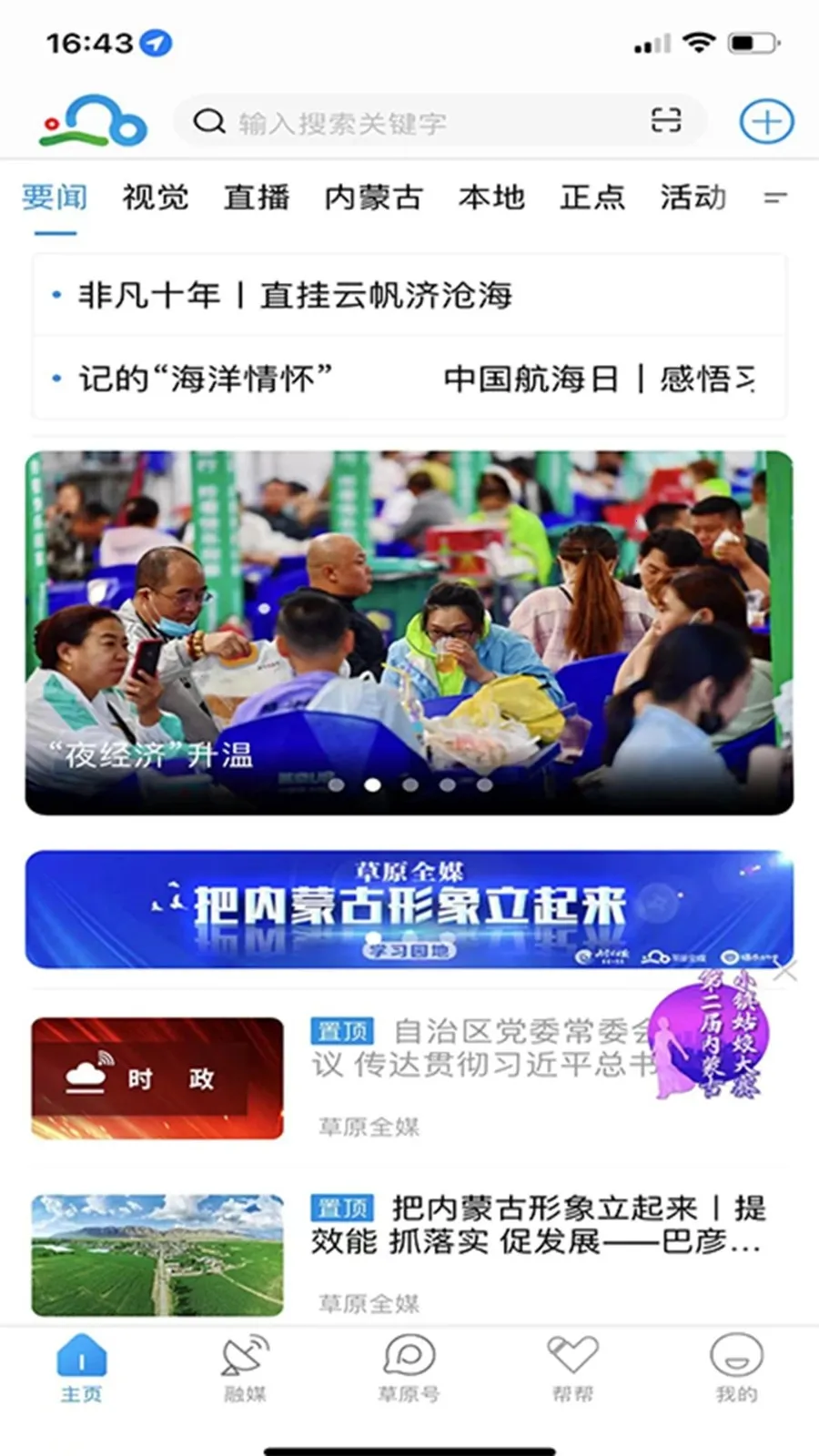Open the scan code icon
This screenshot has height=1456, width=819.
pos(666,121)
